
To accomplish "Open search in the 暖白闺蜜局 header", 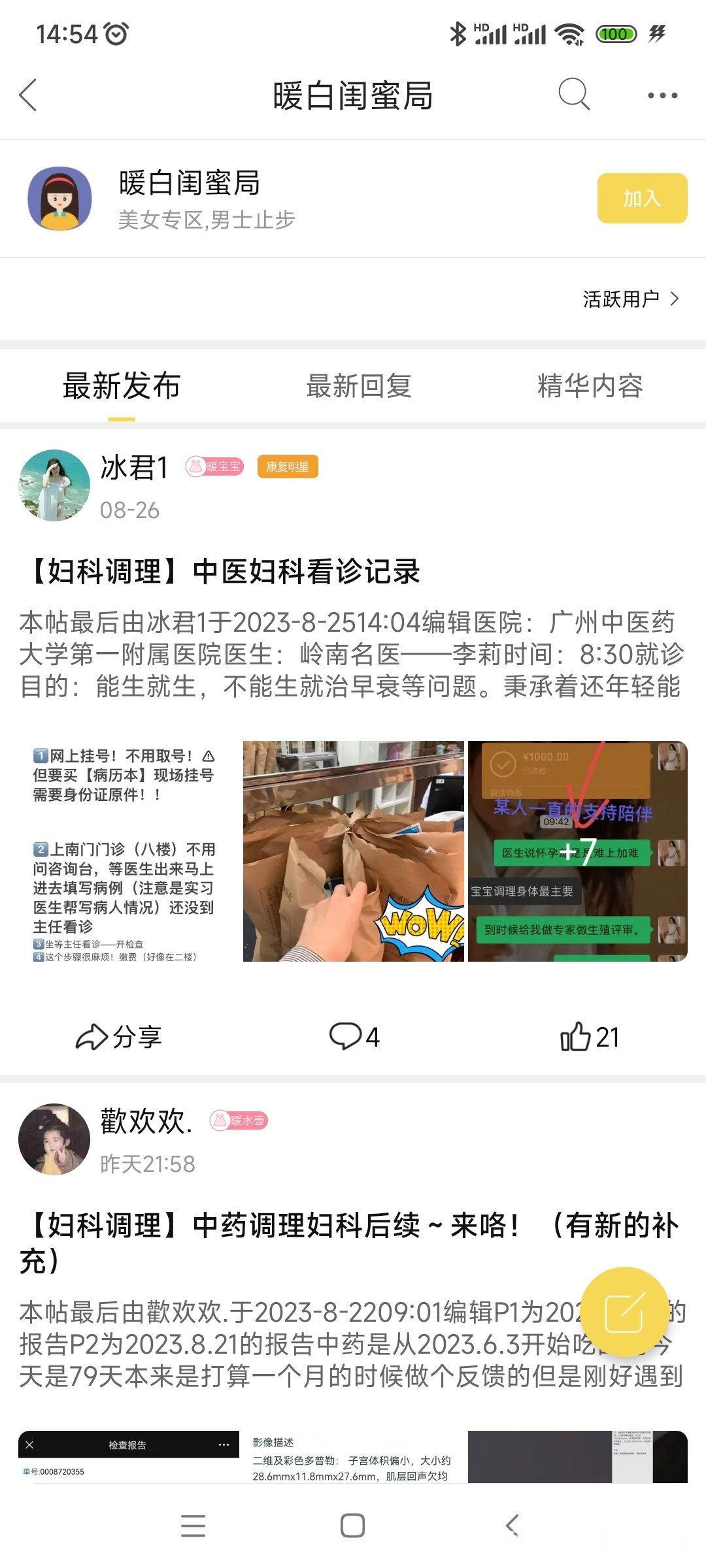I will point(574,95).
